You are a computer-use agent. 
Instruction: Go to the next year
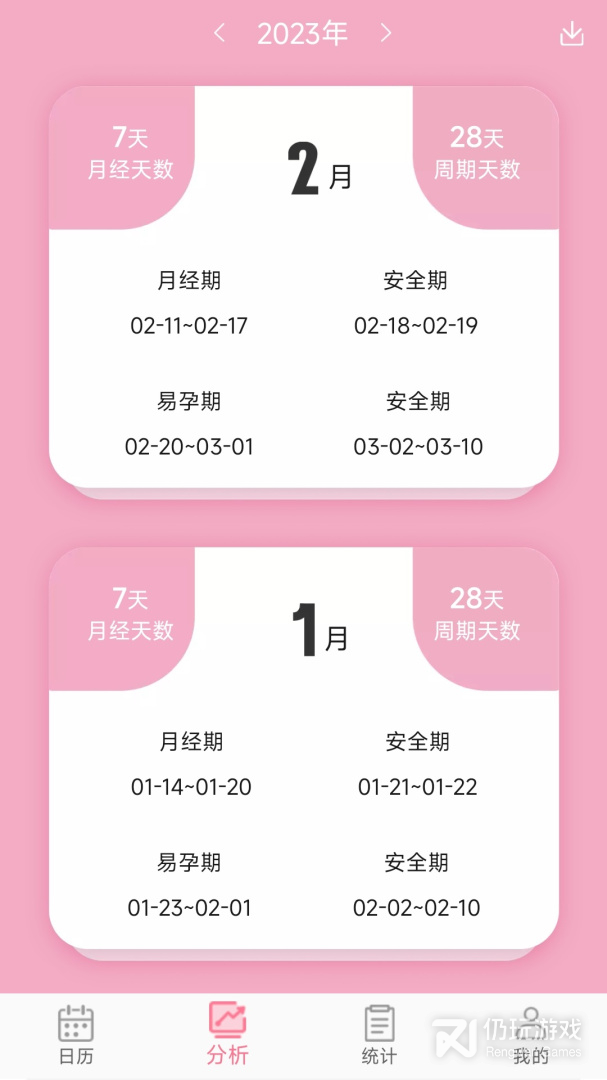pos(386,34)
